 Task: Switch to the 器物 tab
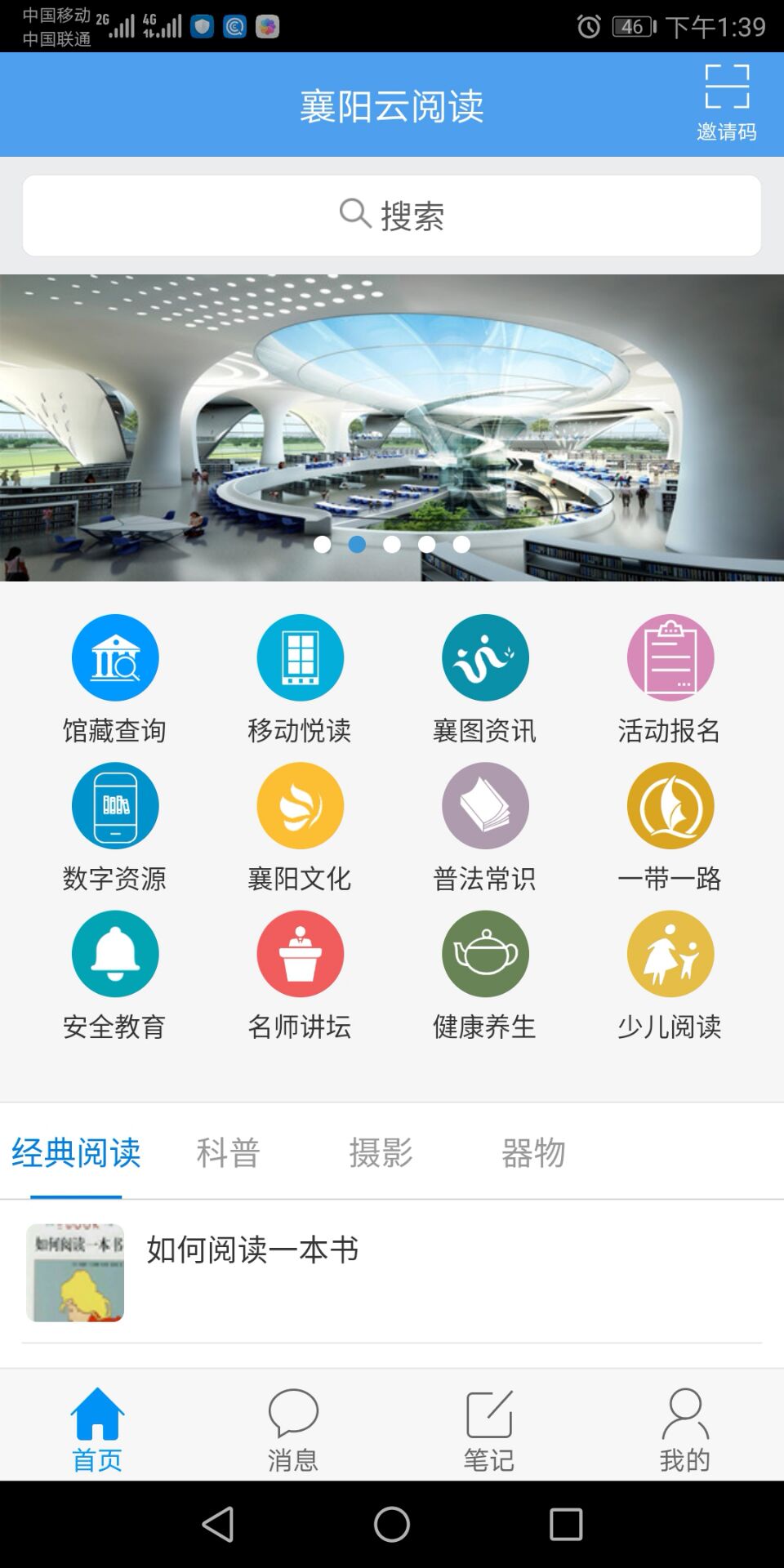533,1152
